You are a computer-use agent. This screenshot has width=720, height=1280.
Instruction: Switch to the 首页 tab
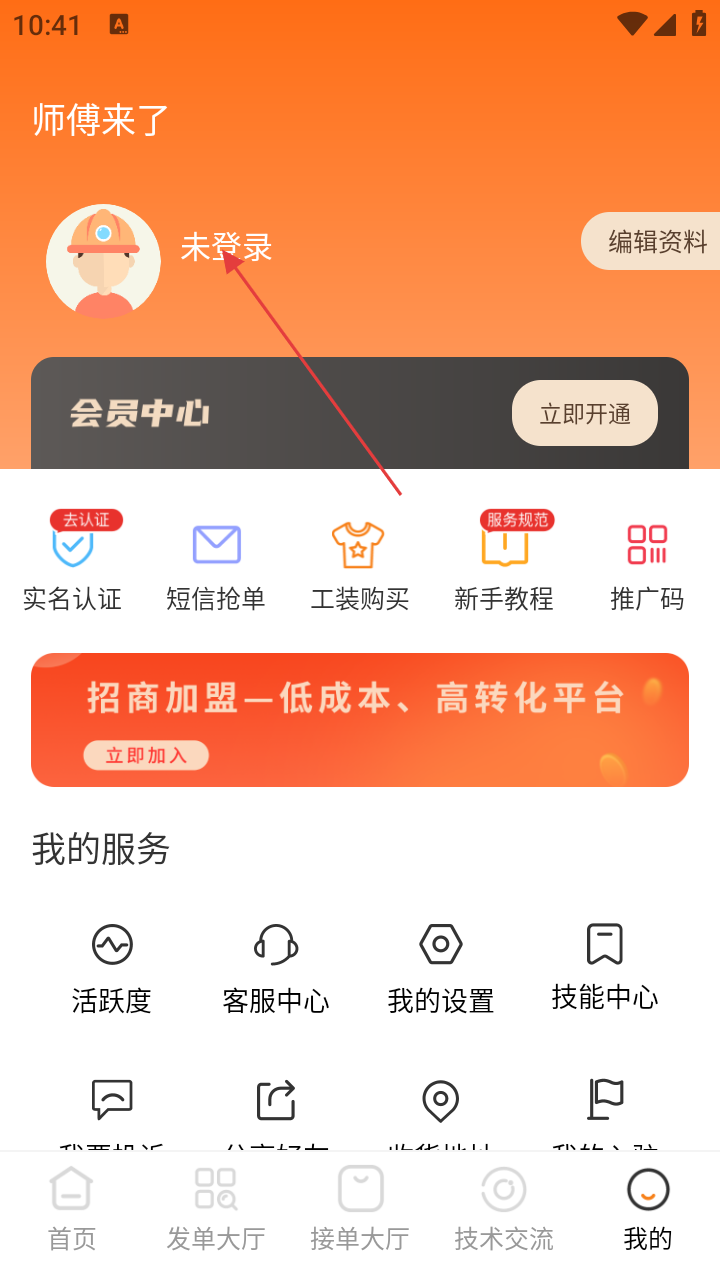tap(72, 1210)
